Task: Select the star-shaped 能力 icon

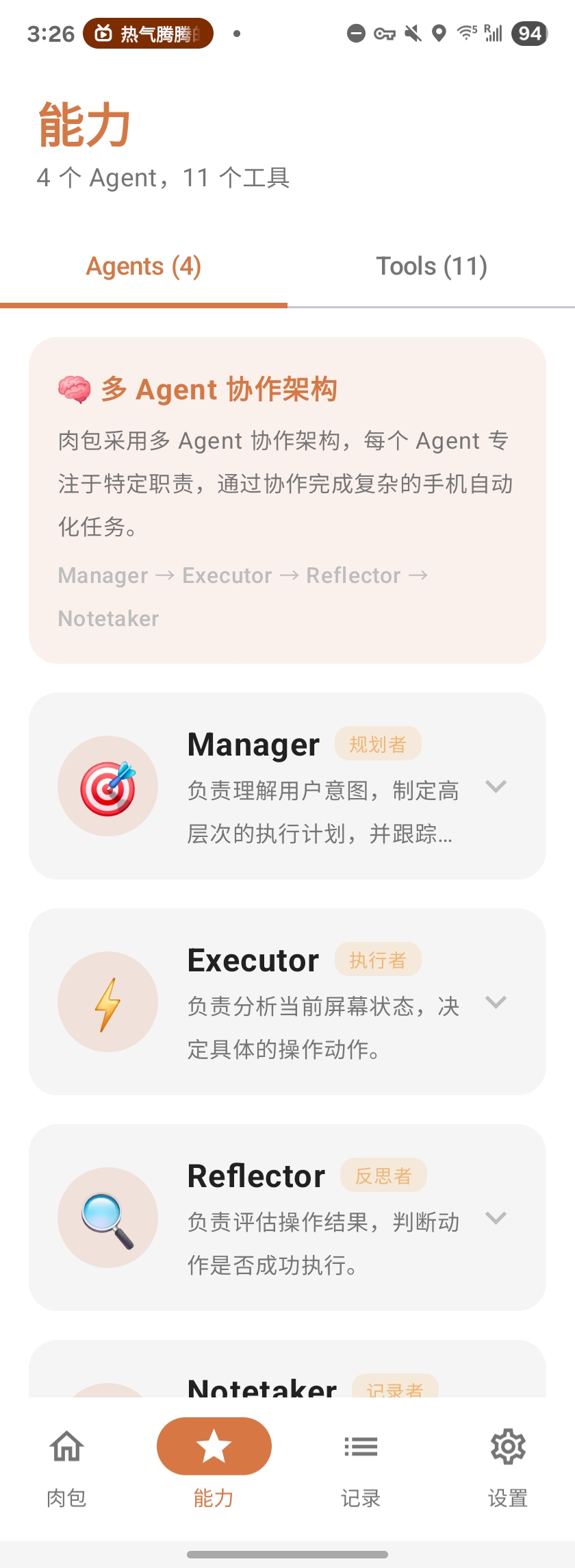Action: (x=214, y=1445)
